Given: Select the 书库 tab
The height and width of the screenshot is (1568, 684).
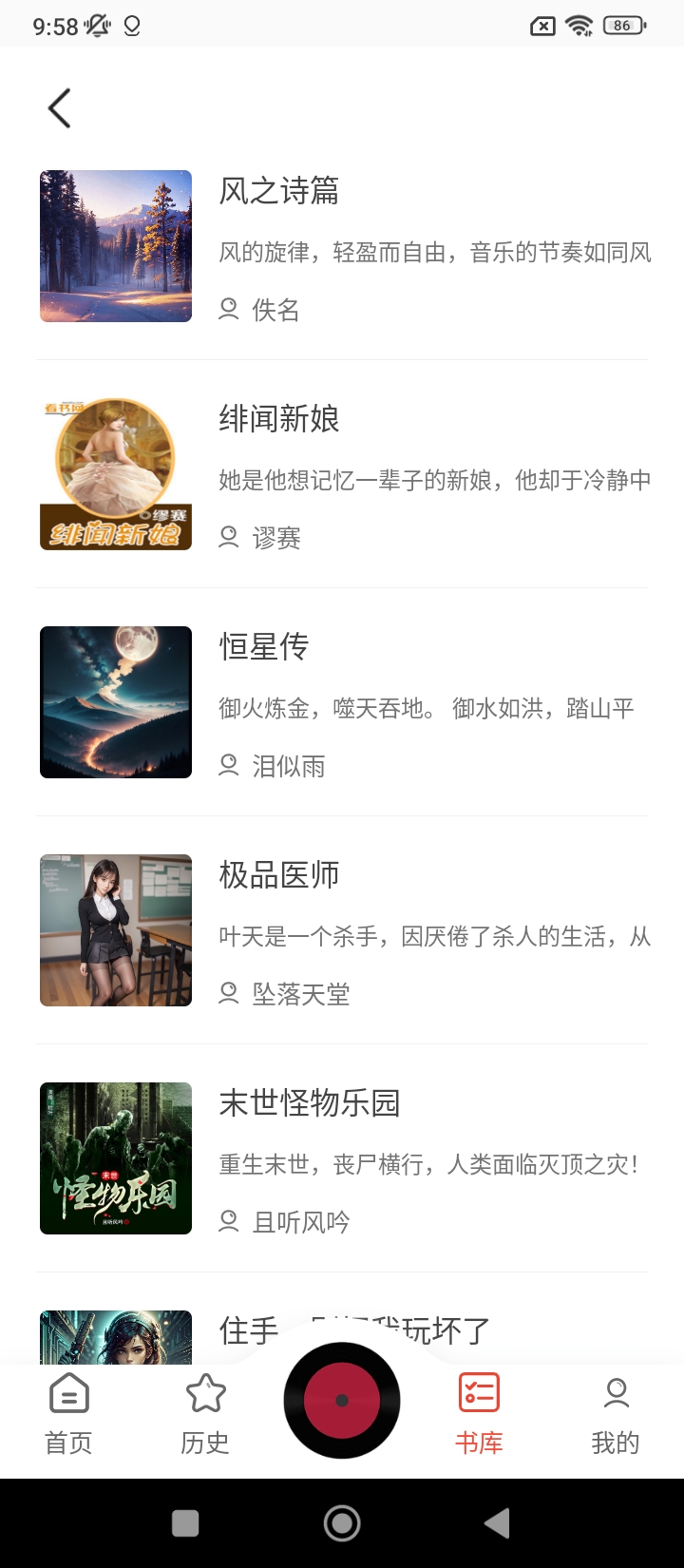Looking at the screenshot, I should (479, 1414).
